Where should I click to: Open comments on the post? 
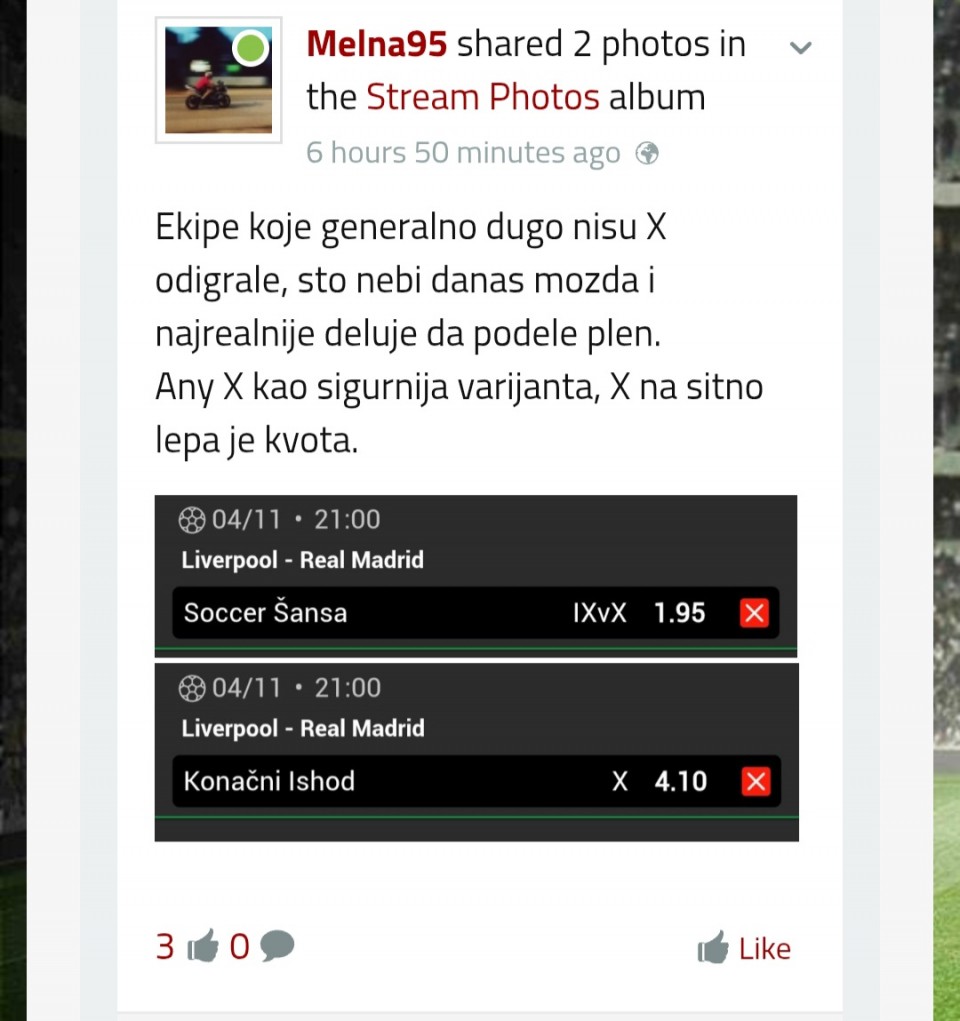tap(263, 946)
